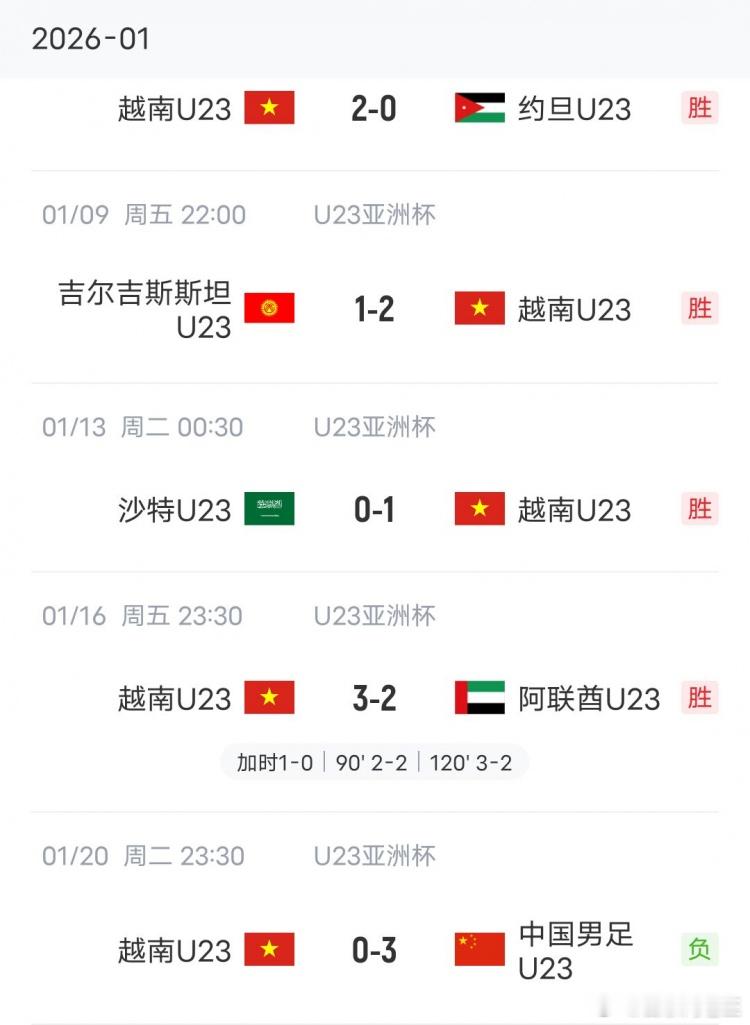Click the Vietnam flag beside 沙特U23 match

click(x=478, y=510)
